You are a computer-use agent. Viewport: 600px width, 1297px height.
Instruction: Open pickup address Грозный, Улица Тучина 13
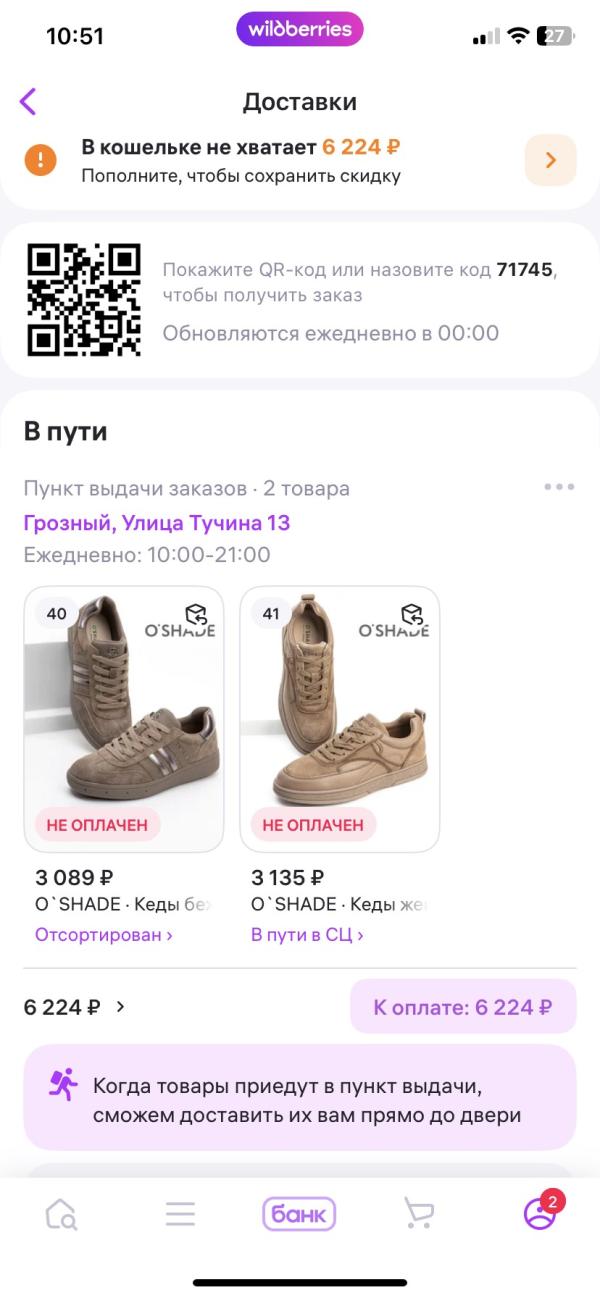[157, 523]
